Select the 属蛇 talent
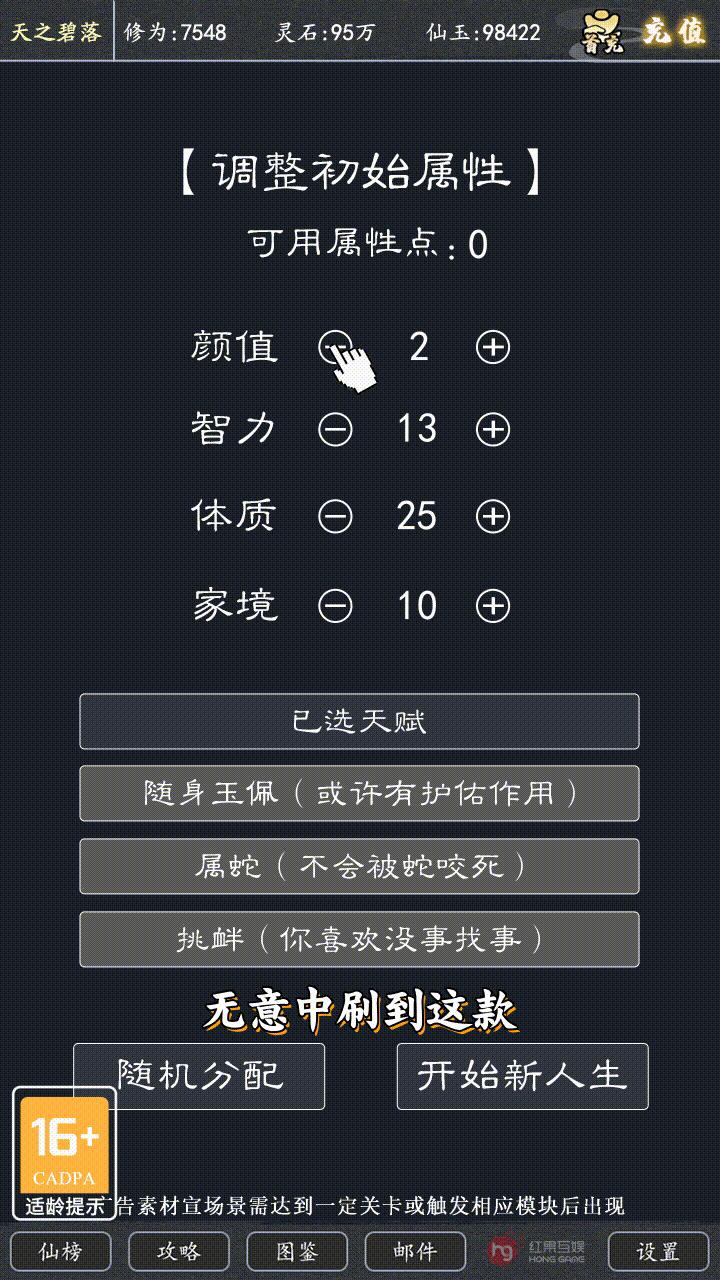The image size is (720, 1280). pos(359,866)
